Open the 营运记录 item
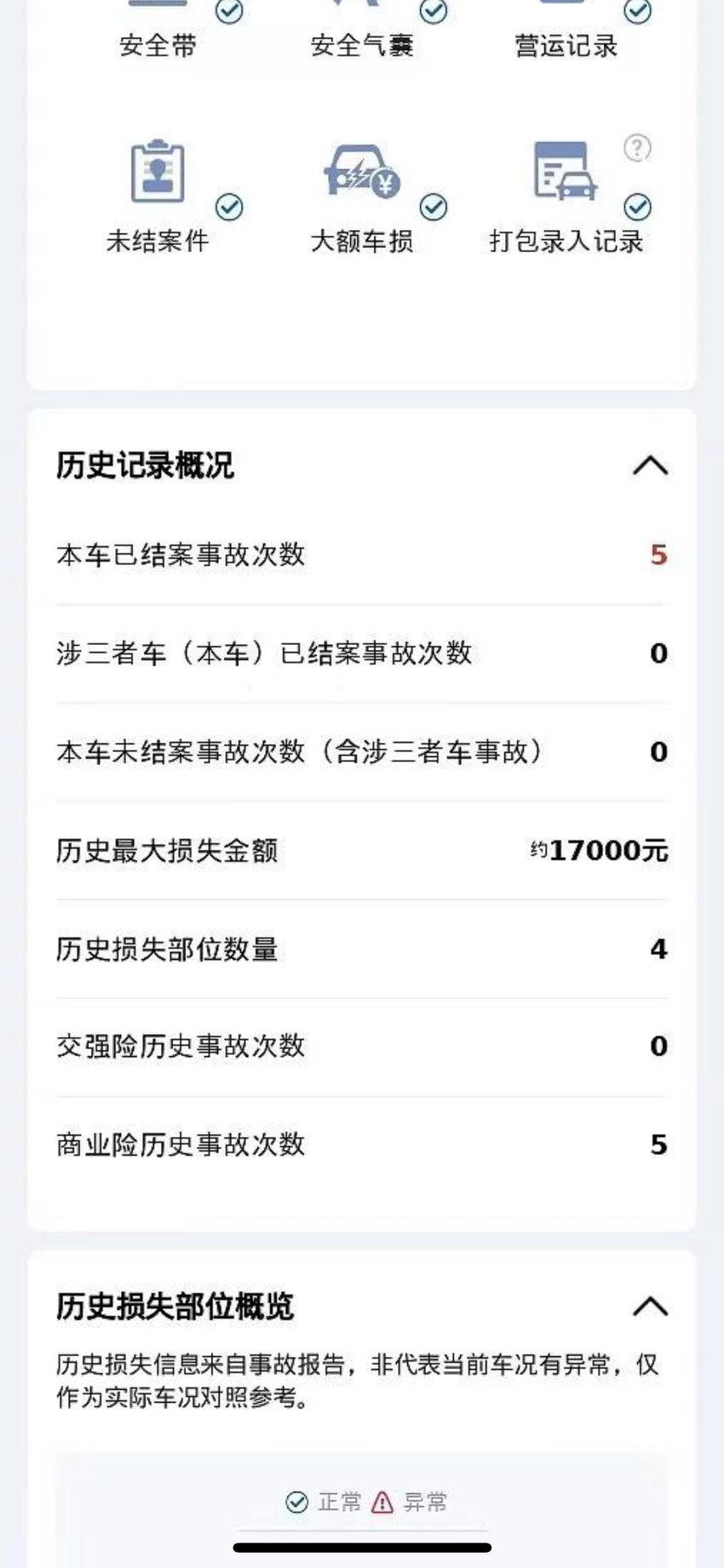The height and width of the screenshot is (1568, 724). tap(566, 30)
